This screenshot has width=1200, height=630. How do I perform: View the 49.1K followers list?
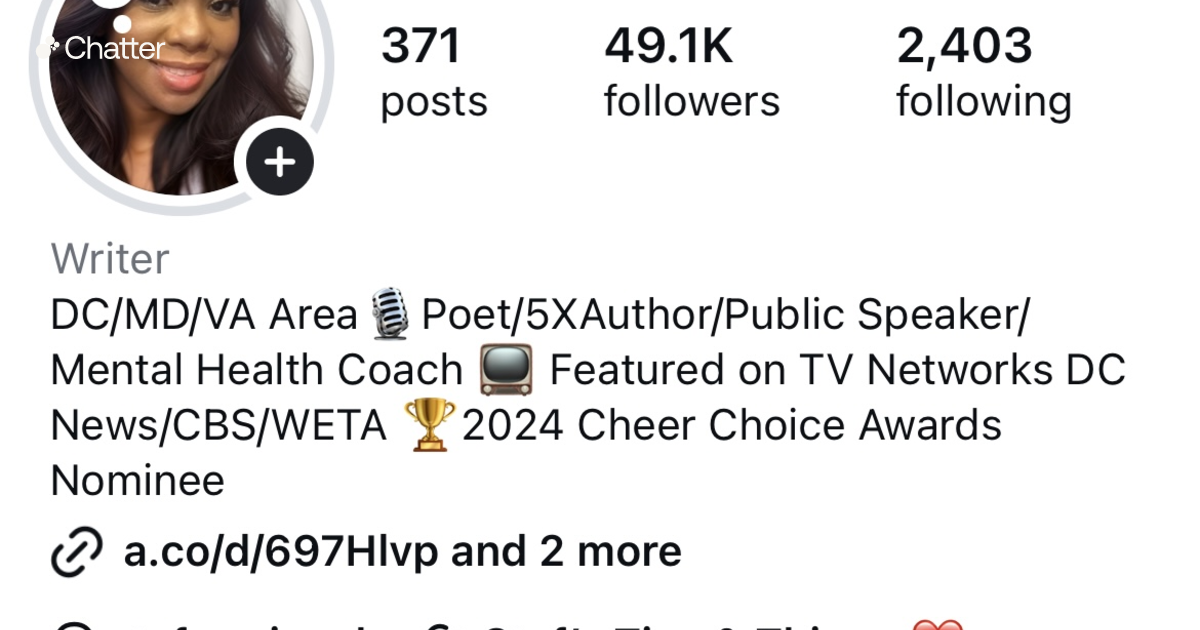coord(691,73)
